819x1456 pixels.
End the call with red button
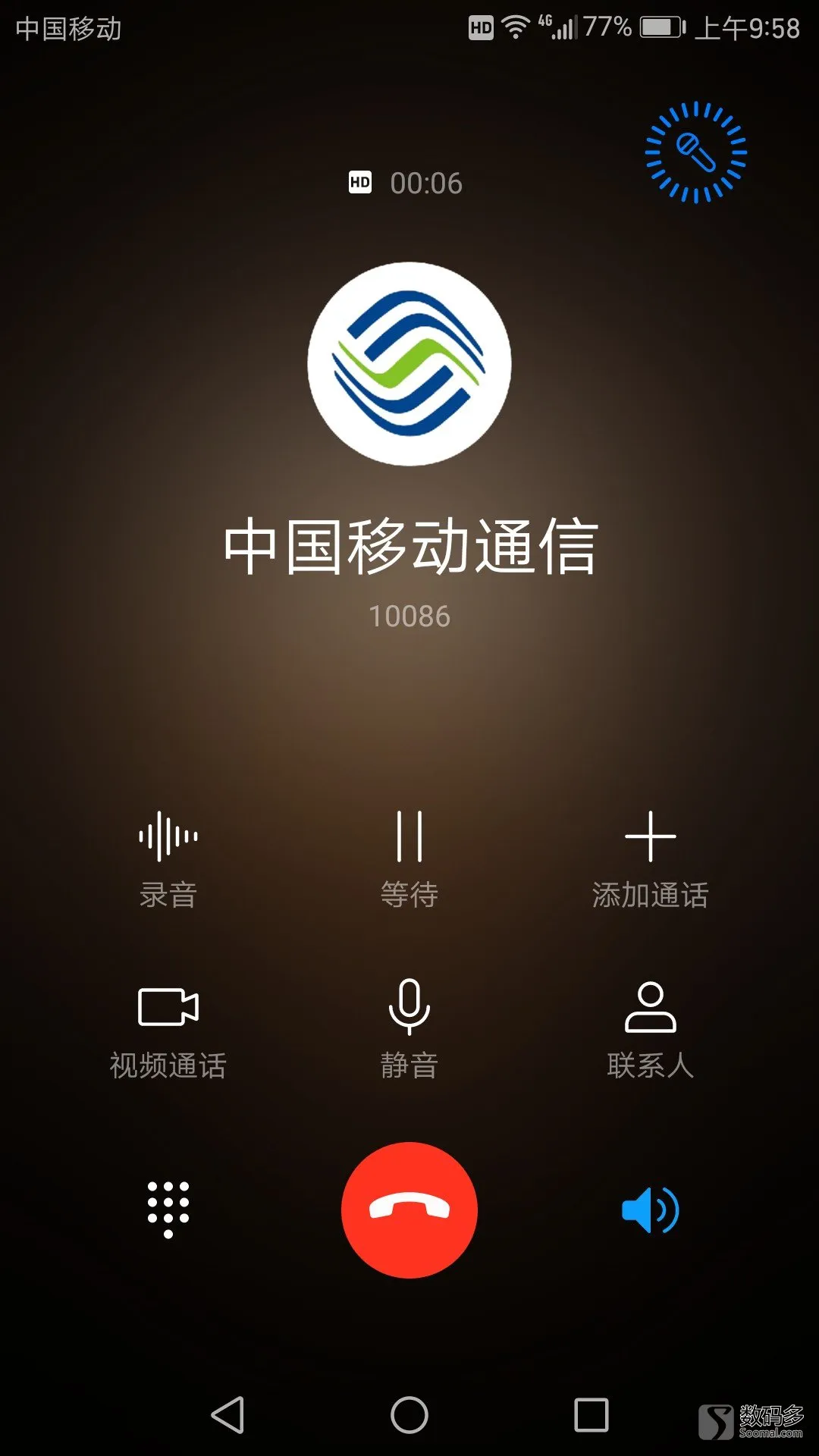pyautogui.click(x=409, y=1210)
